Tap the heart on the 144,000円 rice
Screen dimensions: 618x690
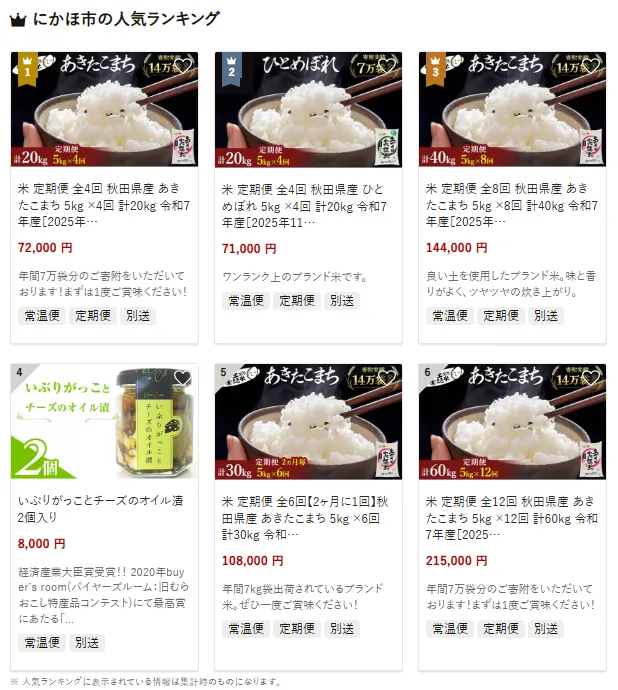pyautogui.click(x=590, y=67)
